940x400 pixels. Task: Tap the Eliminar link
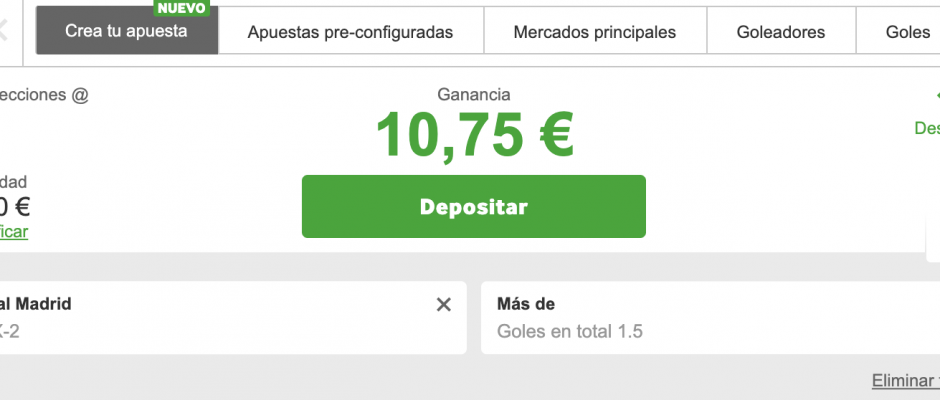pos(905,381)
